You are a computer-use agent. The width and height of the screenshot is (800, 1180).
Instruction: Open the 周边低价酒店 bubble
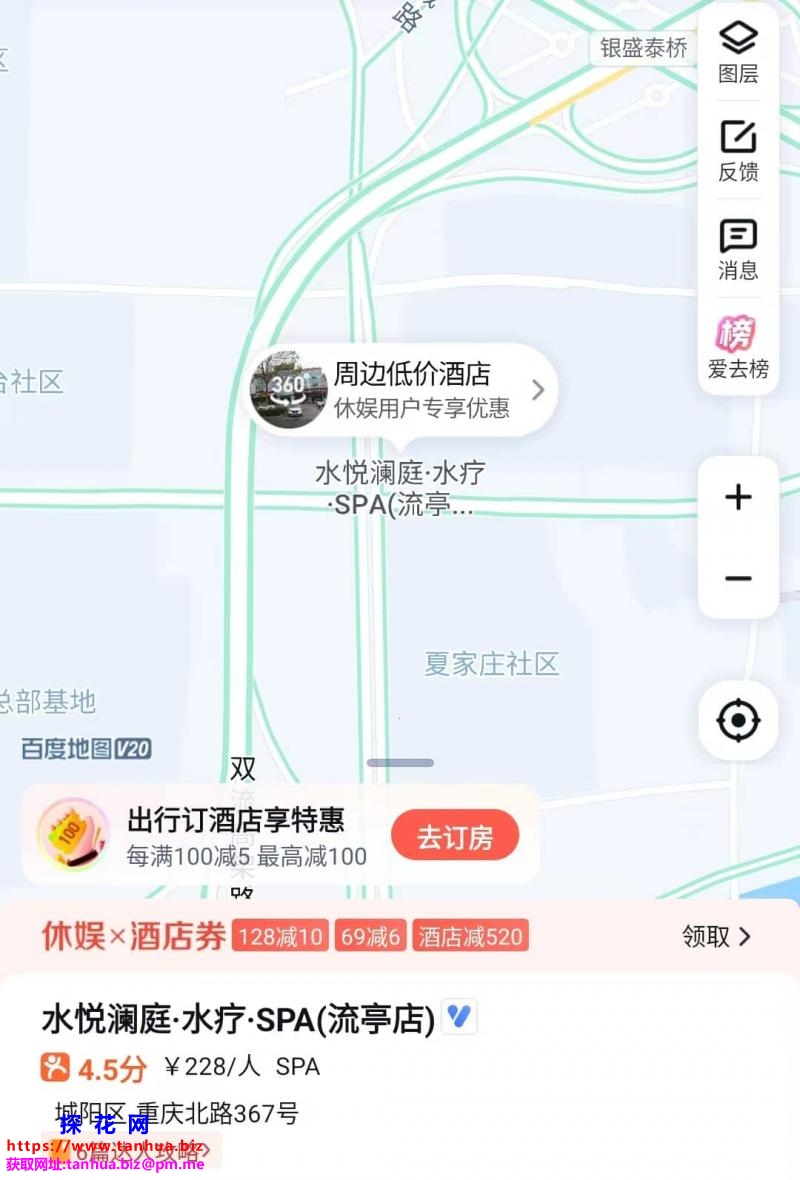402,390
